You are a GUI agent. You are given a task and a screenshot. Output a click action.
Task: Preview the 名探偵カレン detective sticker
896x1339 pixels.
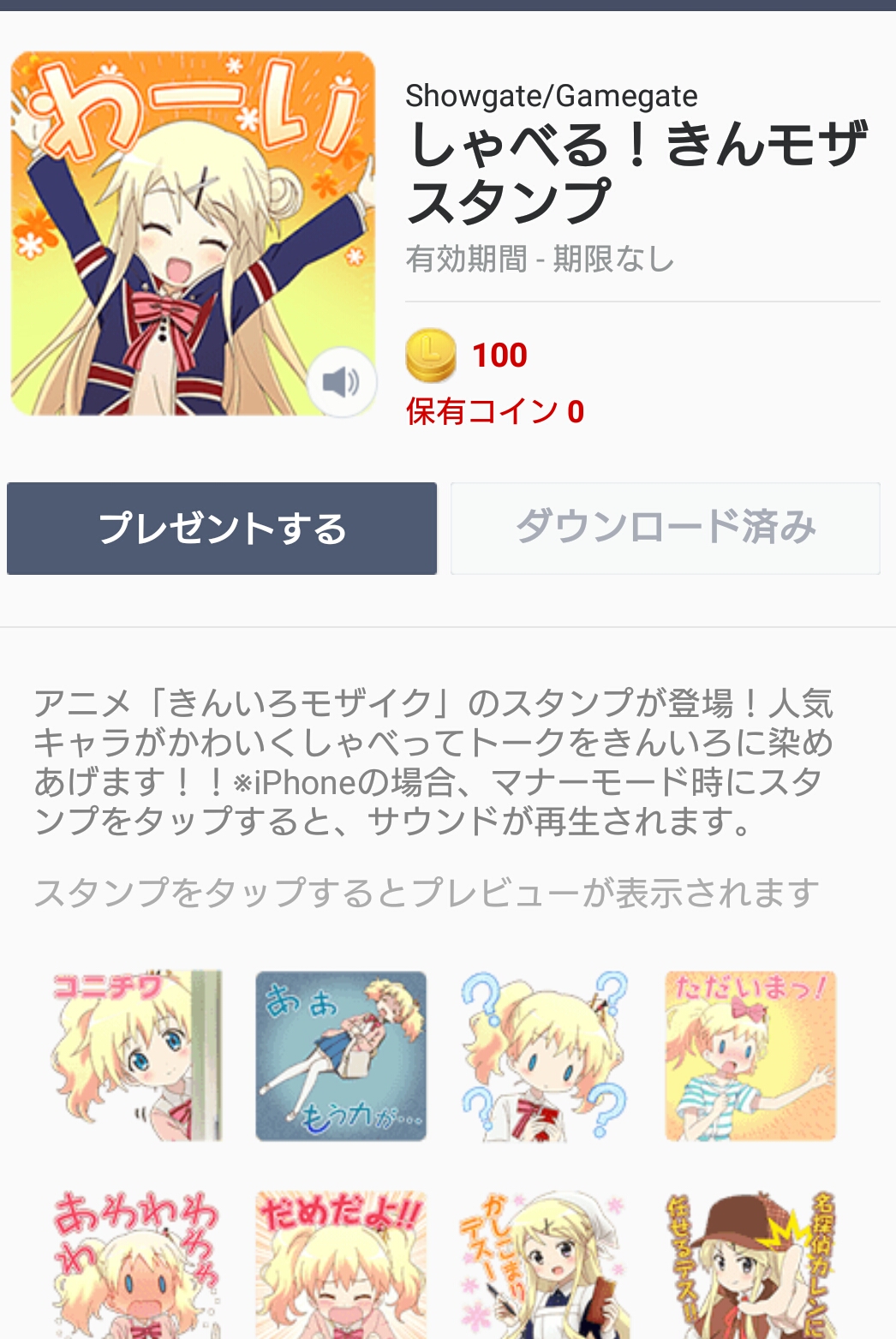point(750,1264)
